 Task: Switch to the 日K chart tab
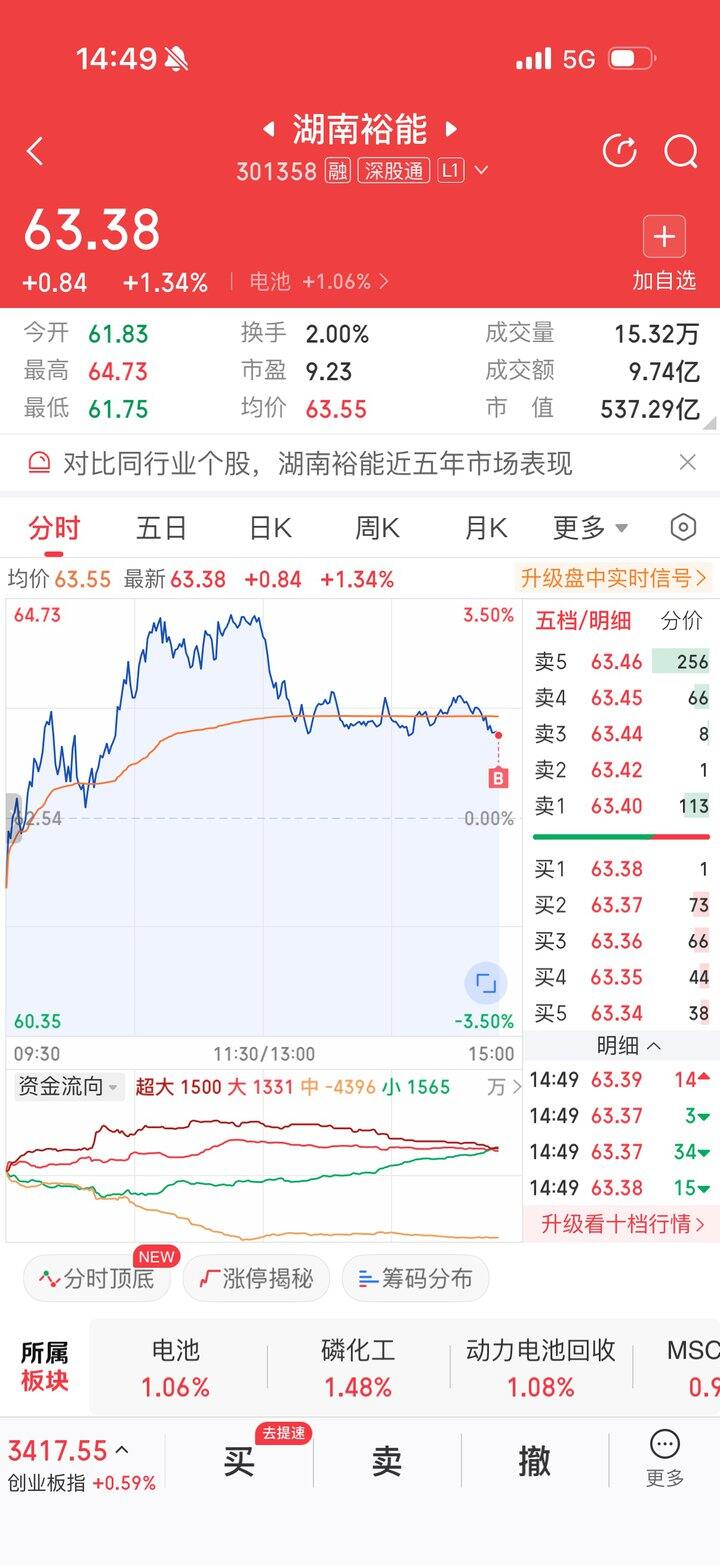pos(270,527)
